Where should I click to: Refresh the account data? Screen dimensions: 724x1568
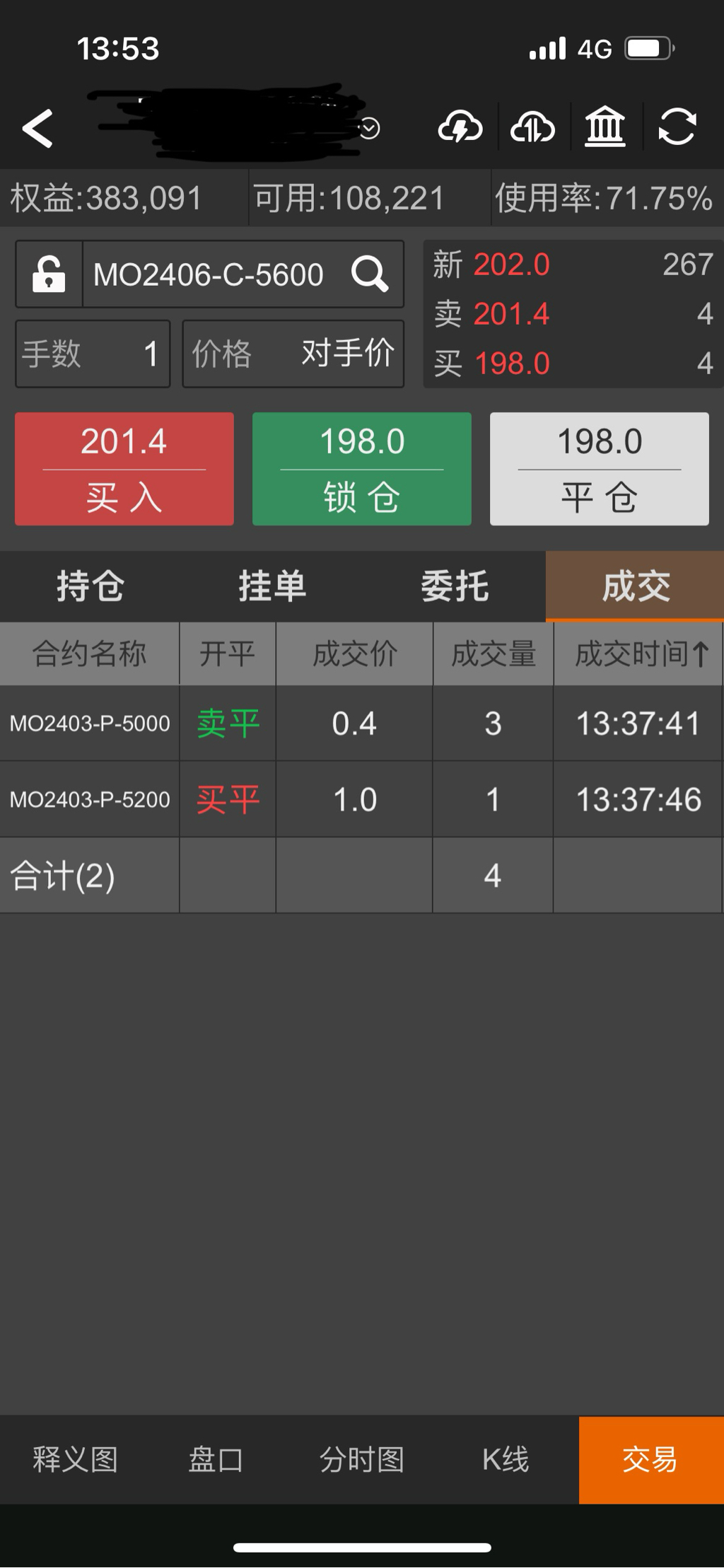tap(677, 128)
